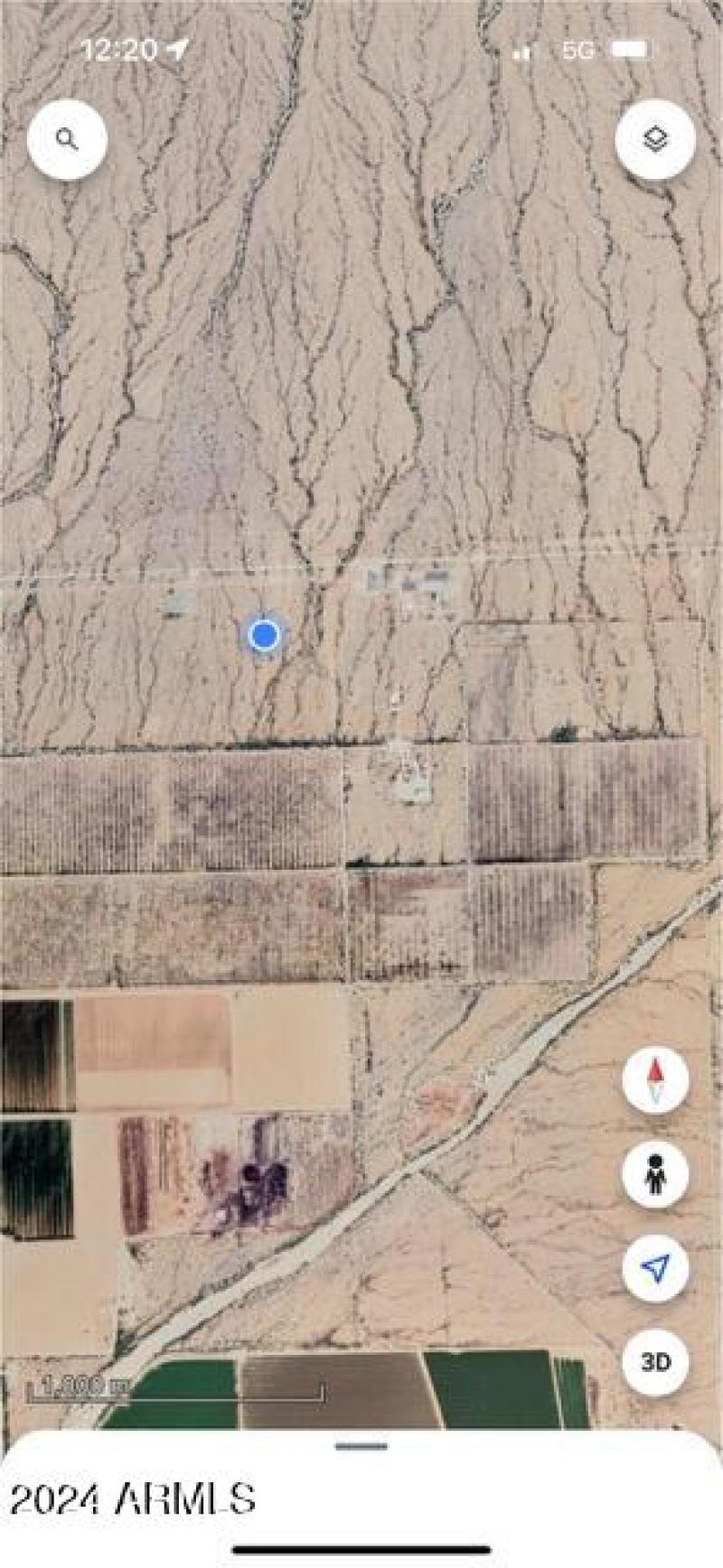
Task: Tap the compass to reset north
Action: pyautogui.click(x=655, y=1080)
